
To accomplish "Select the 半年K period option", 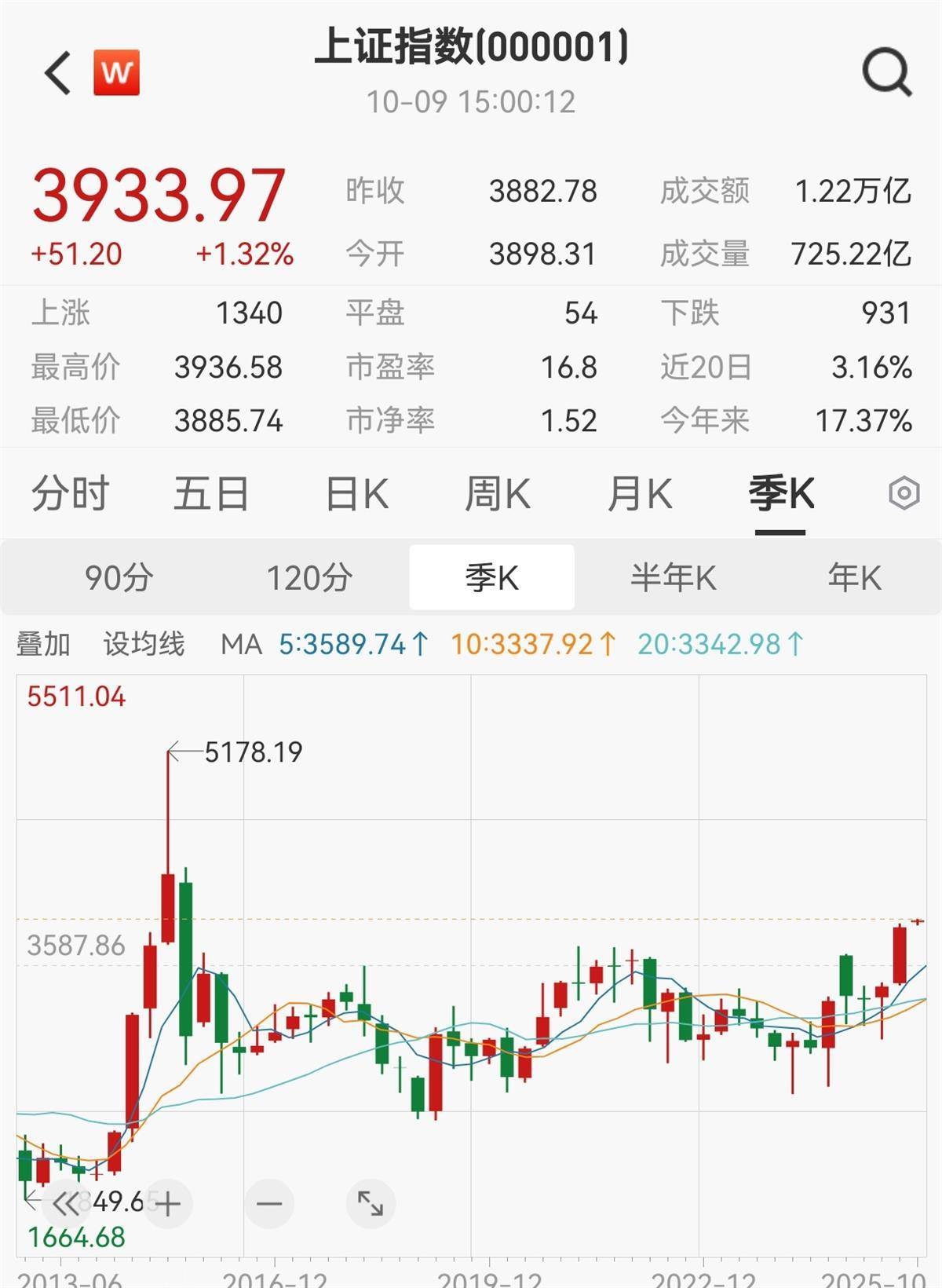I will (x=673, y=578).
